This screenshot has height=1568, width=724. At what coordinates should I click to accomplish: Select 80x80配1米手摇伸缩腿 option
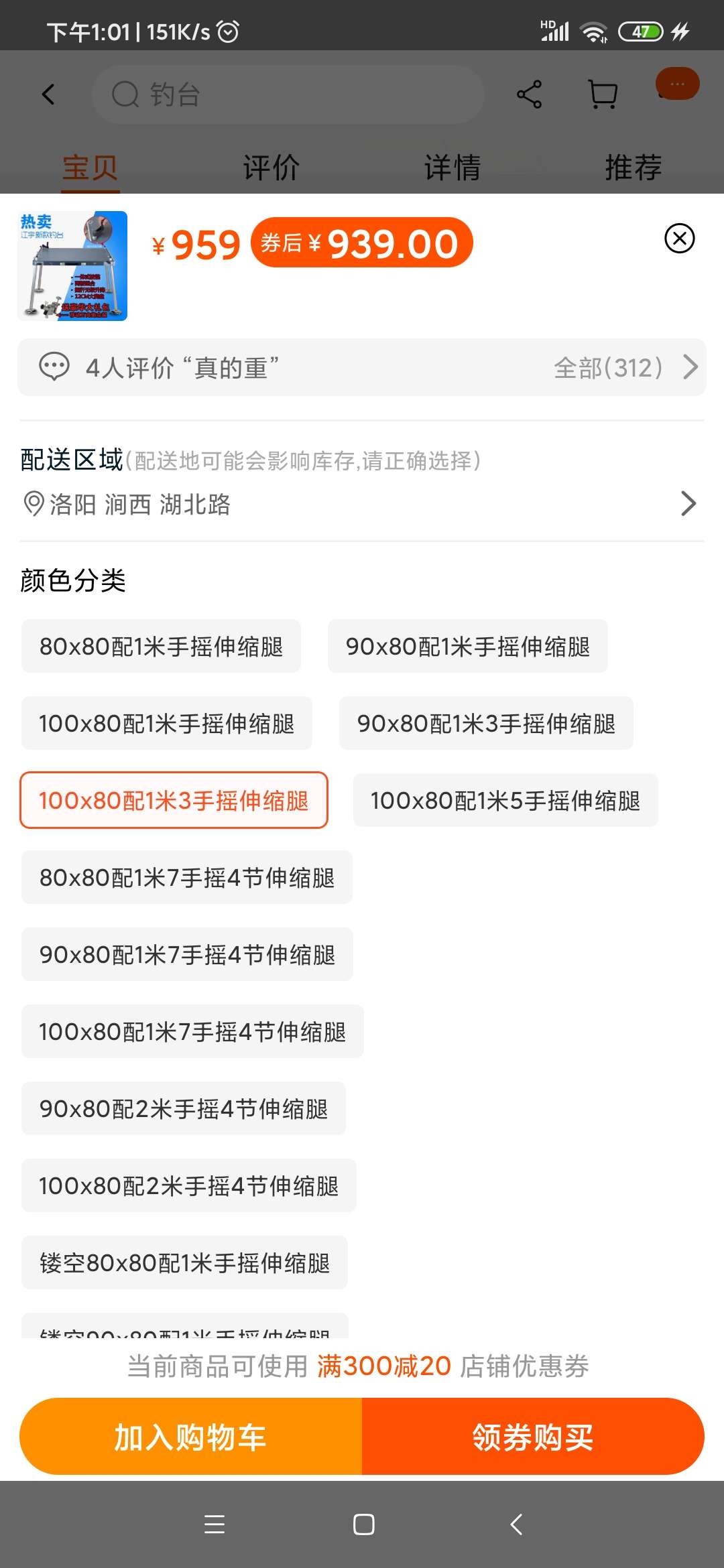point(161,646)
